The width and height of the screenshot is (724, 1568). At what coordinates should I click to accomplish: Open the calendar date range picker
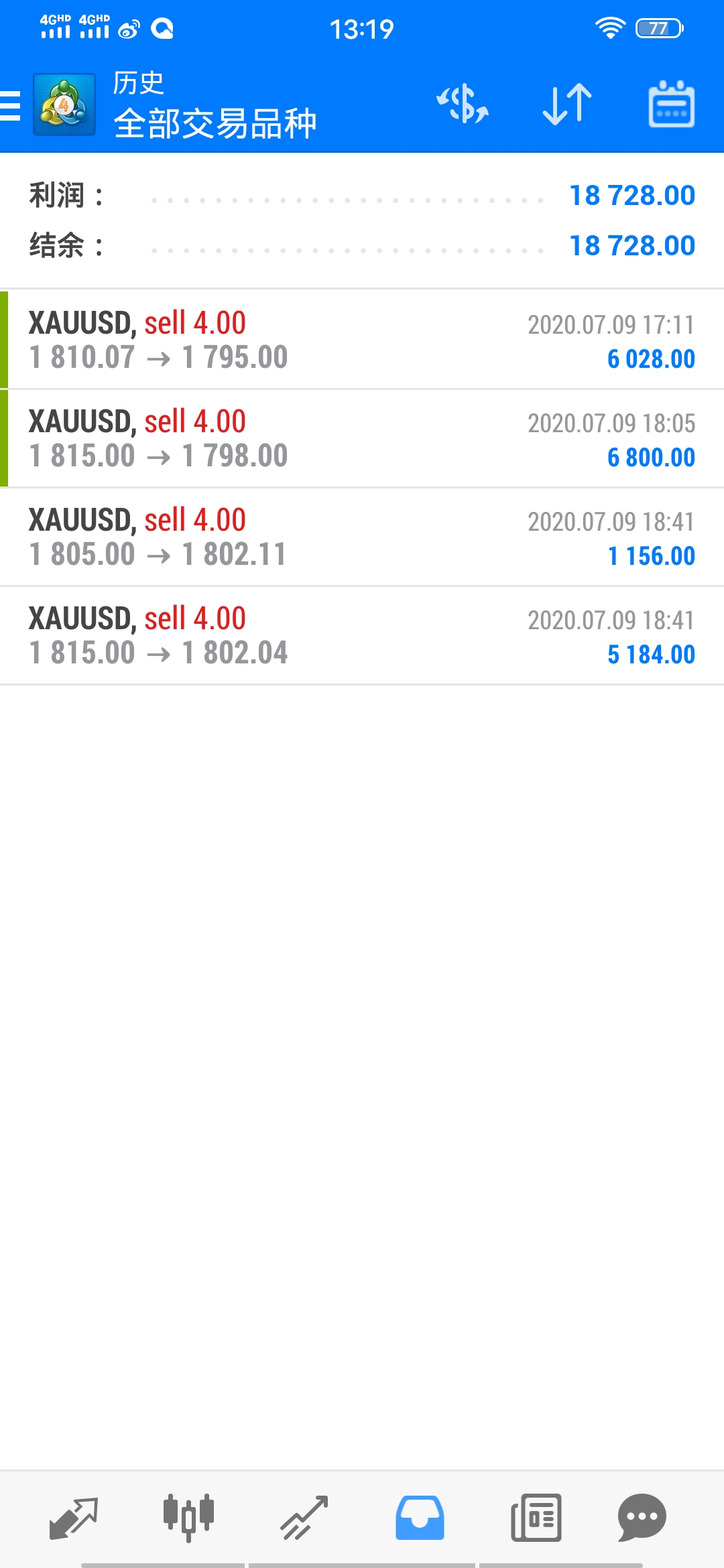[671, 104]
